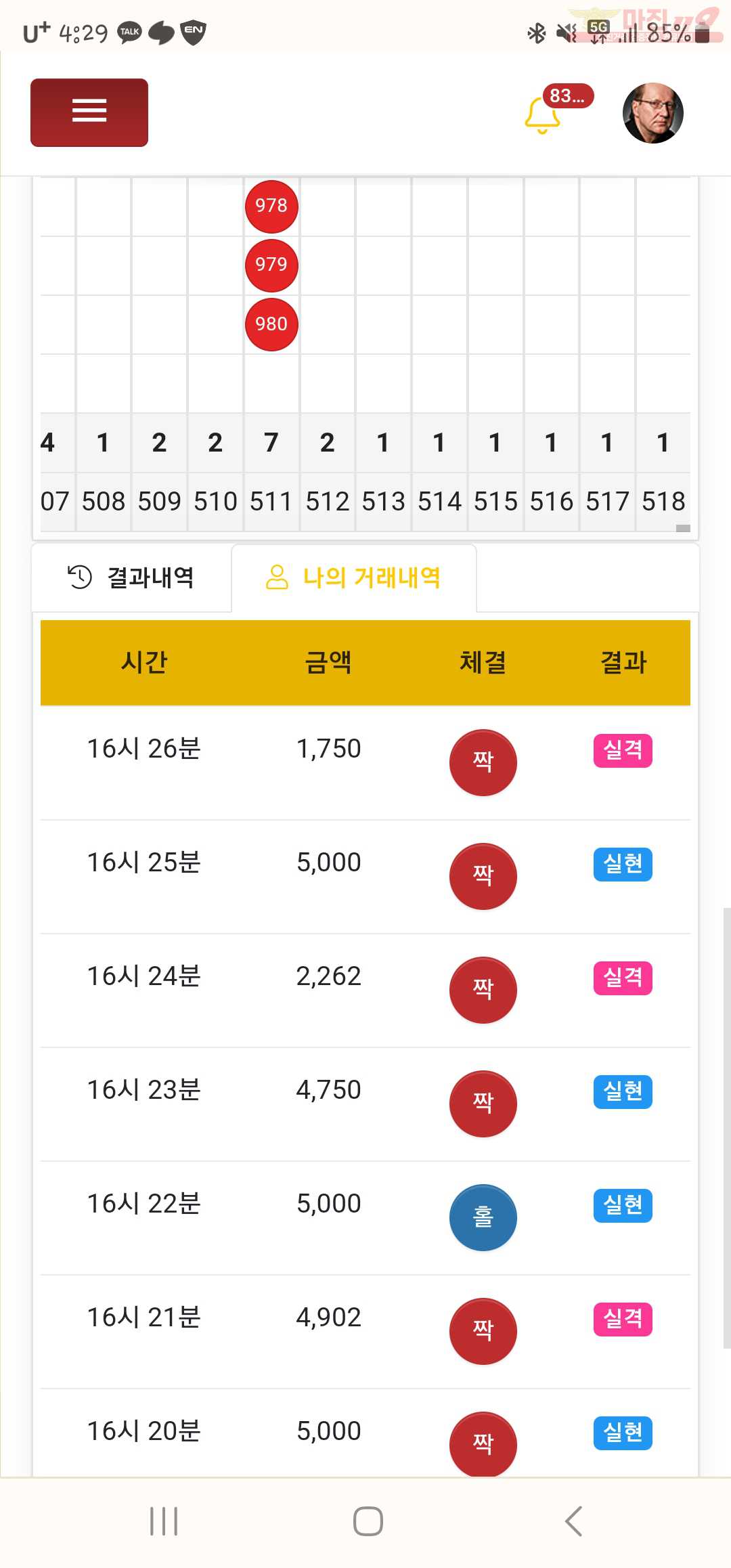
Task: Open the notifications bell
Action: (x=542, y=115)
